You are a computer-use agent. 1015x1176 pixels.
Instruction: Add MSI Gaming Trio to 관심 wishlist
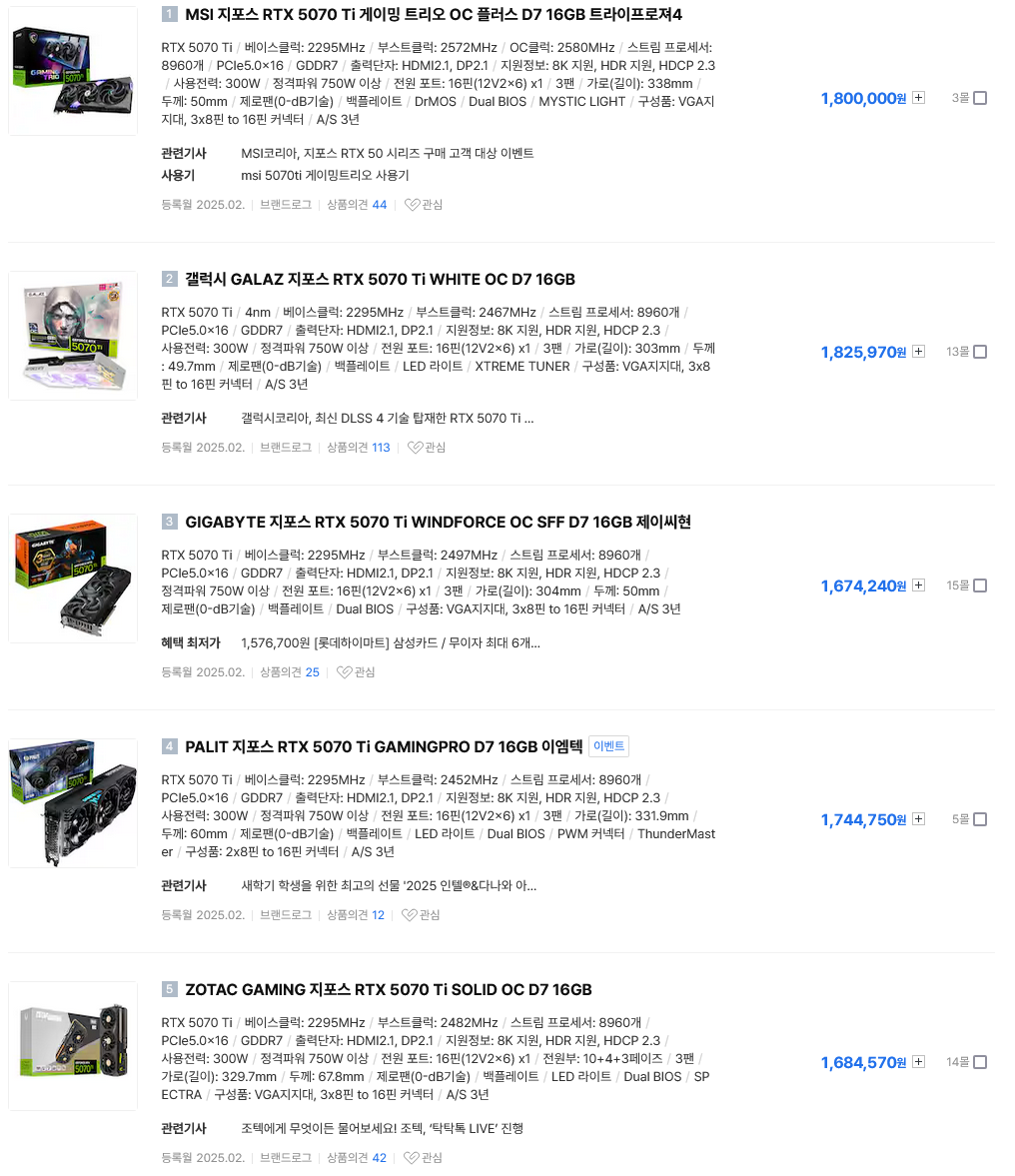(424, 205)
